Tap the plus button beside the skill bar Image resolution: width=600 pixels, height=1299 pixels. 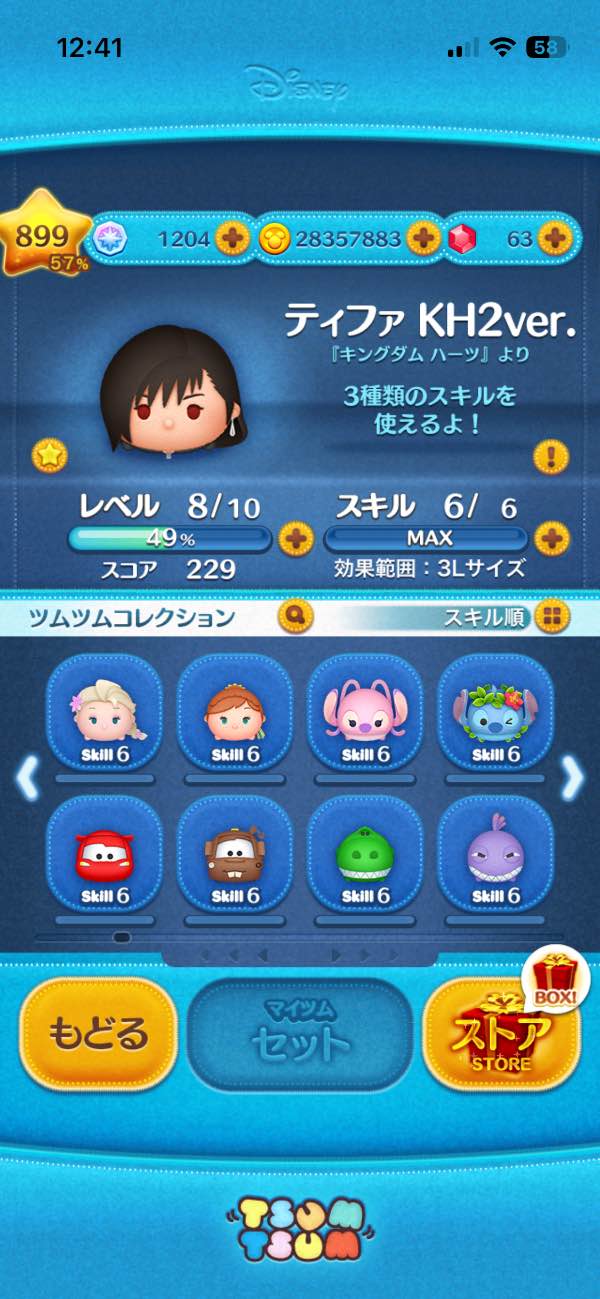pos(551,539)
